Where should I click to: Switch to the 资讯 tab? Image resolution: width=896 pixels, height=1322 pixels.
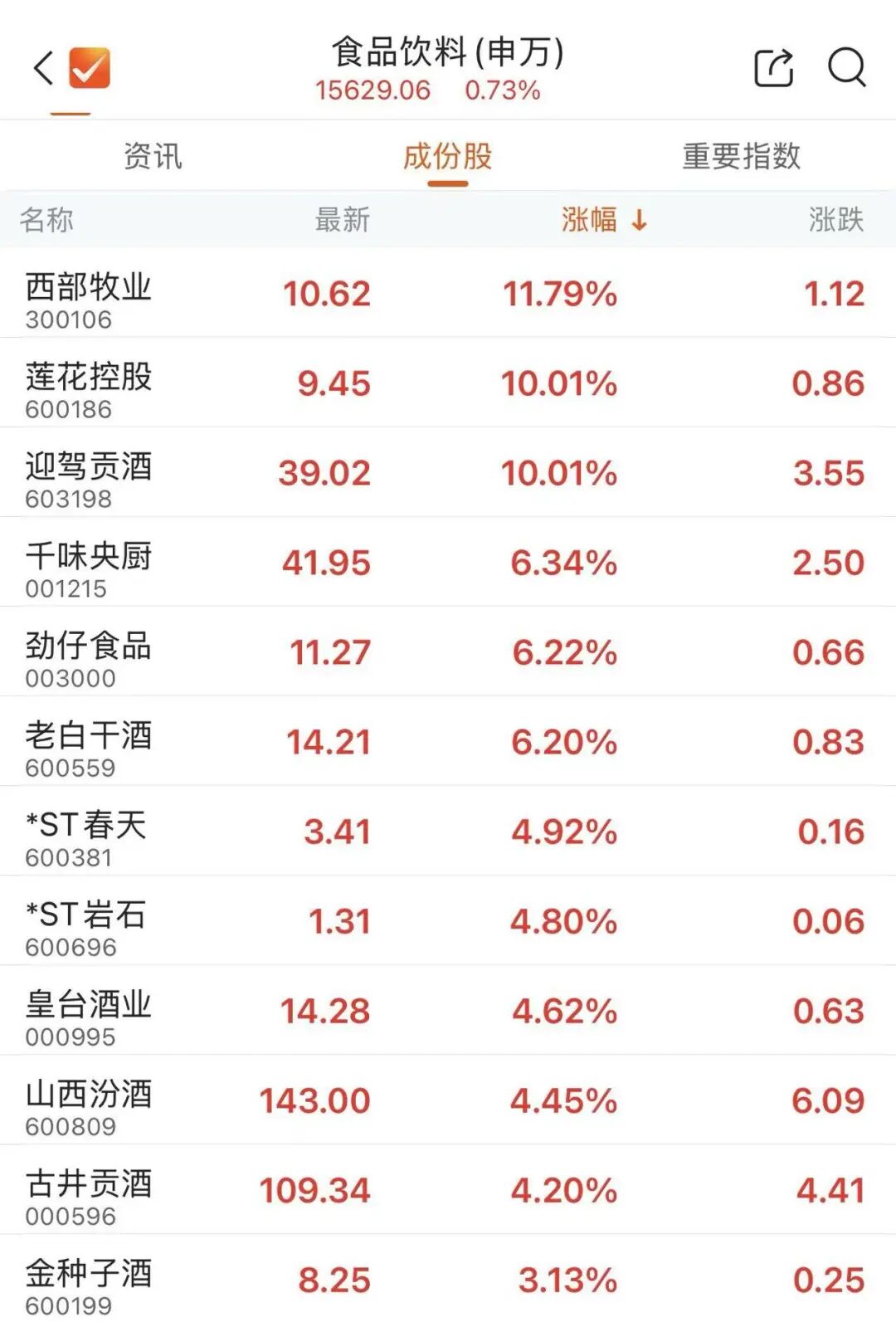(x=153, y=156)
